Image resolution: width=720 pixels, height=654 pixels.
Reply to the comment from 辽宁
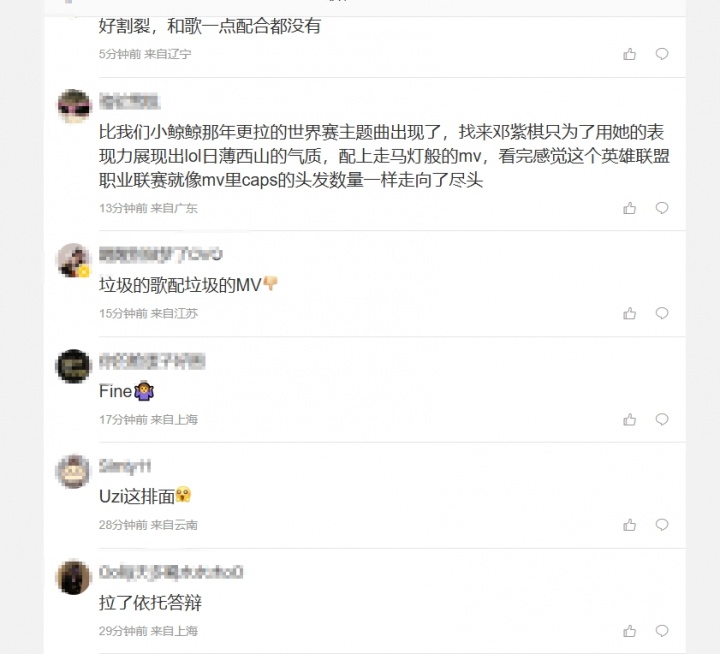(661, 54)
